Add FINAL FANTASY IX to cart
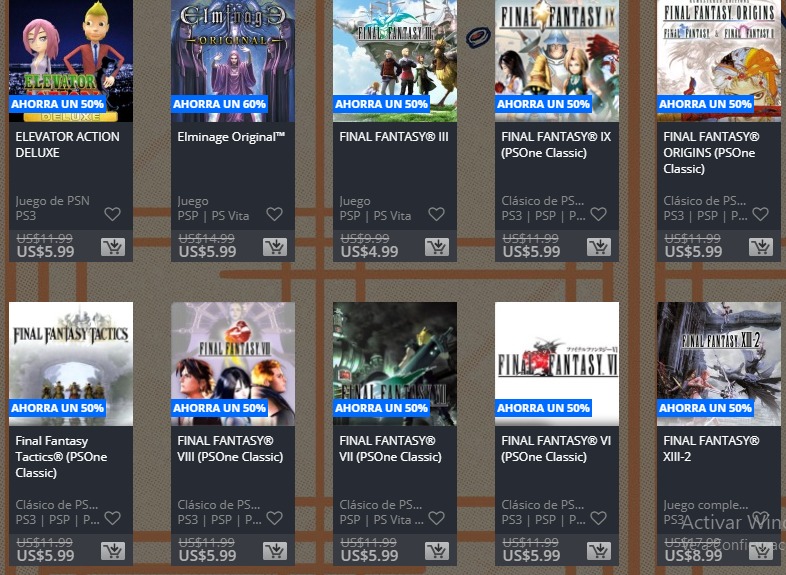The image size is (786, 575). point(598,247)
